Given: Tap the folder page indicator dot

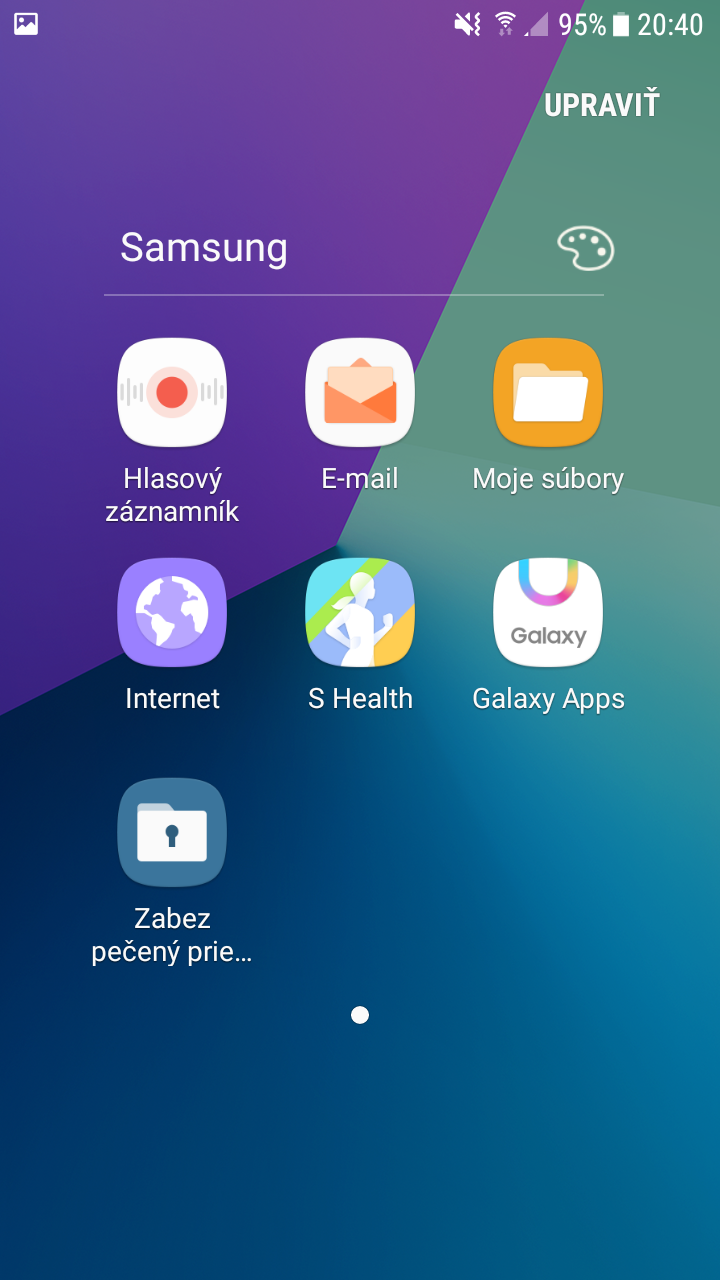Looking at the screenshot, I should click(x=360, y=1015).
